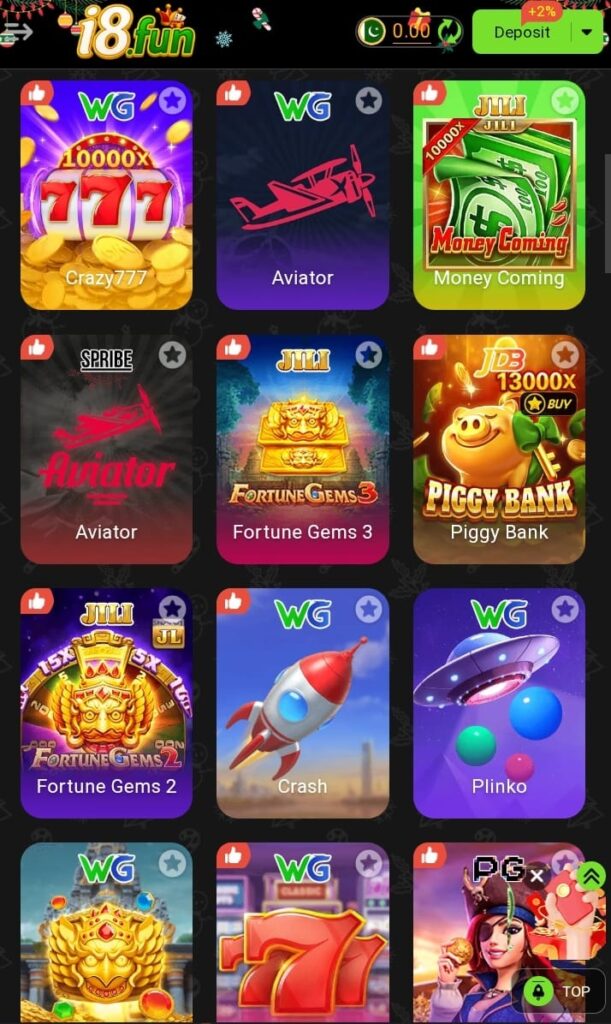Star the Plinko game as favorite

(x=565, y=608)
